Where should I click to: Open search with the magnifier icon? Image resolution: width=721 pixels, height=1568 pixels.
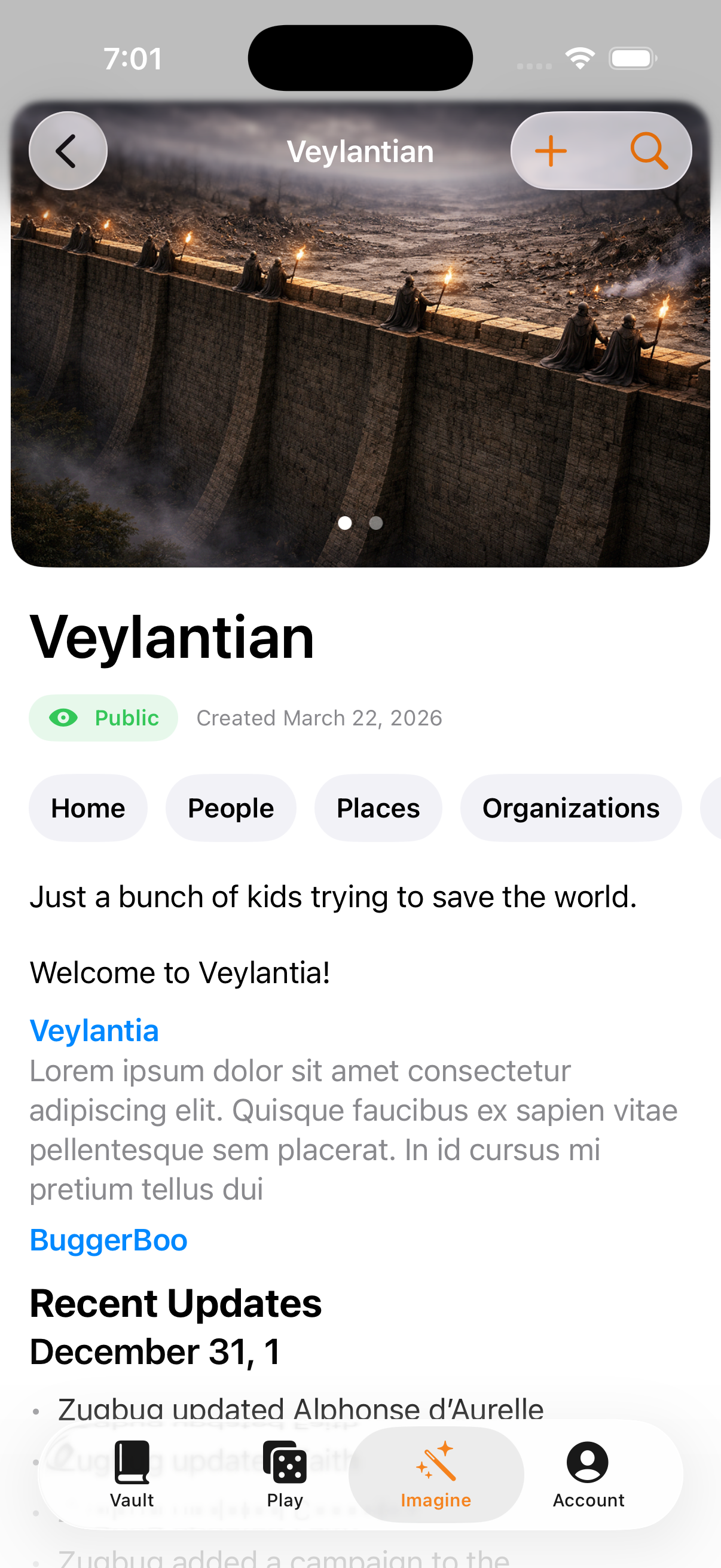click(x=649, y=151)
